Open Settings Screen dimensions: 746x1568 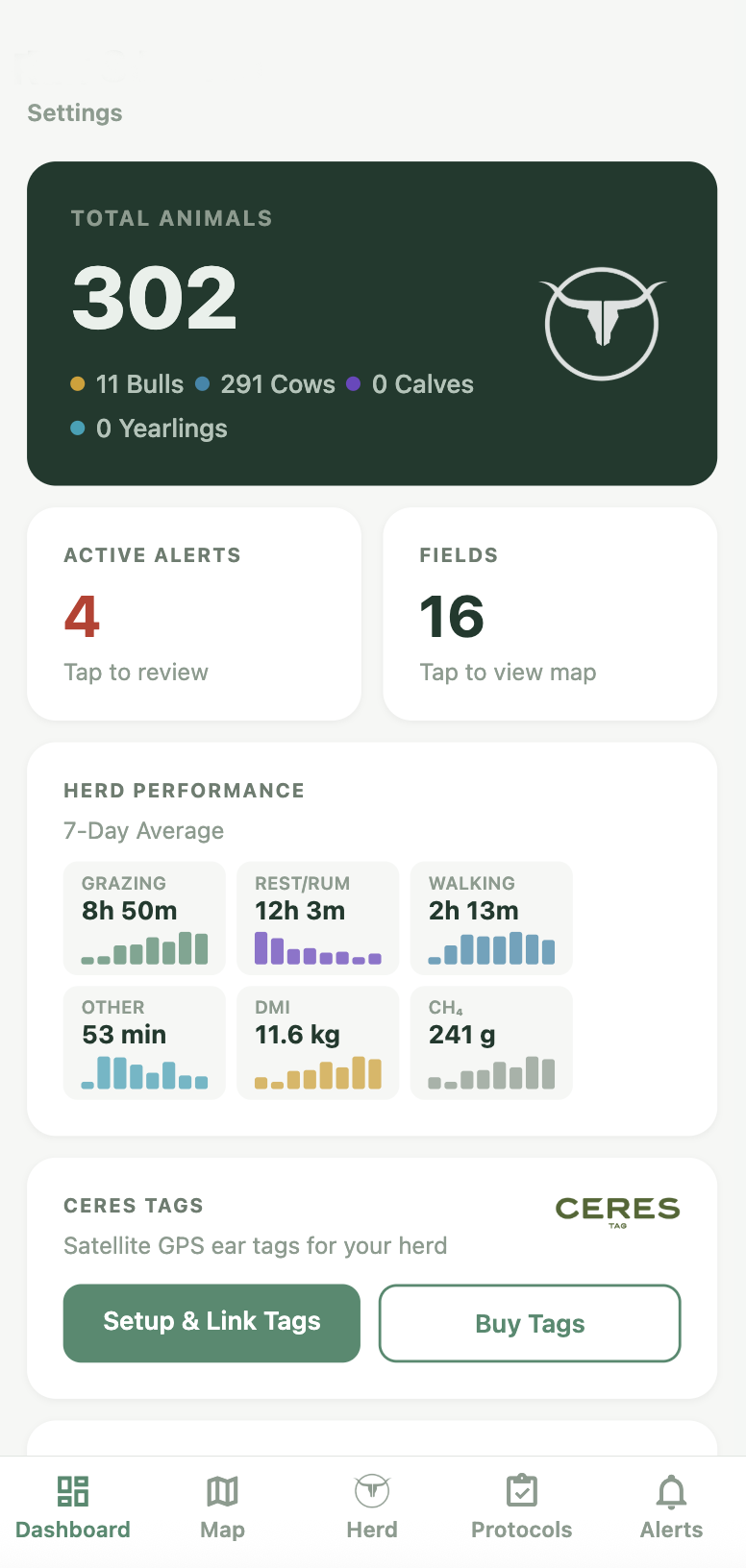tap(75, 112)
